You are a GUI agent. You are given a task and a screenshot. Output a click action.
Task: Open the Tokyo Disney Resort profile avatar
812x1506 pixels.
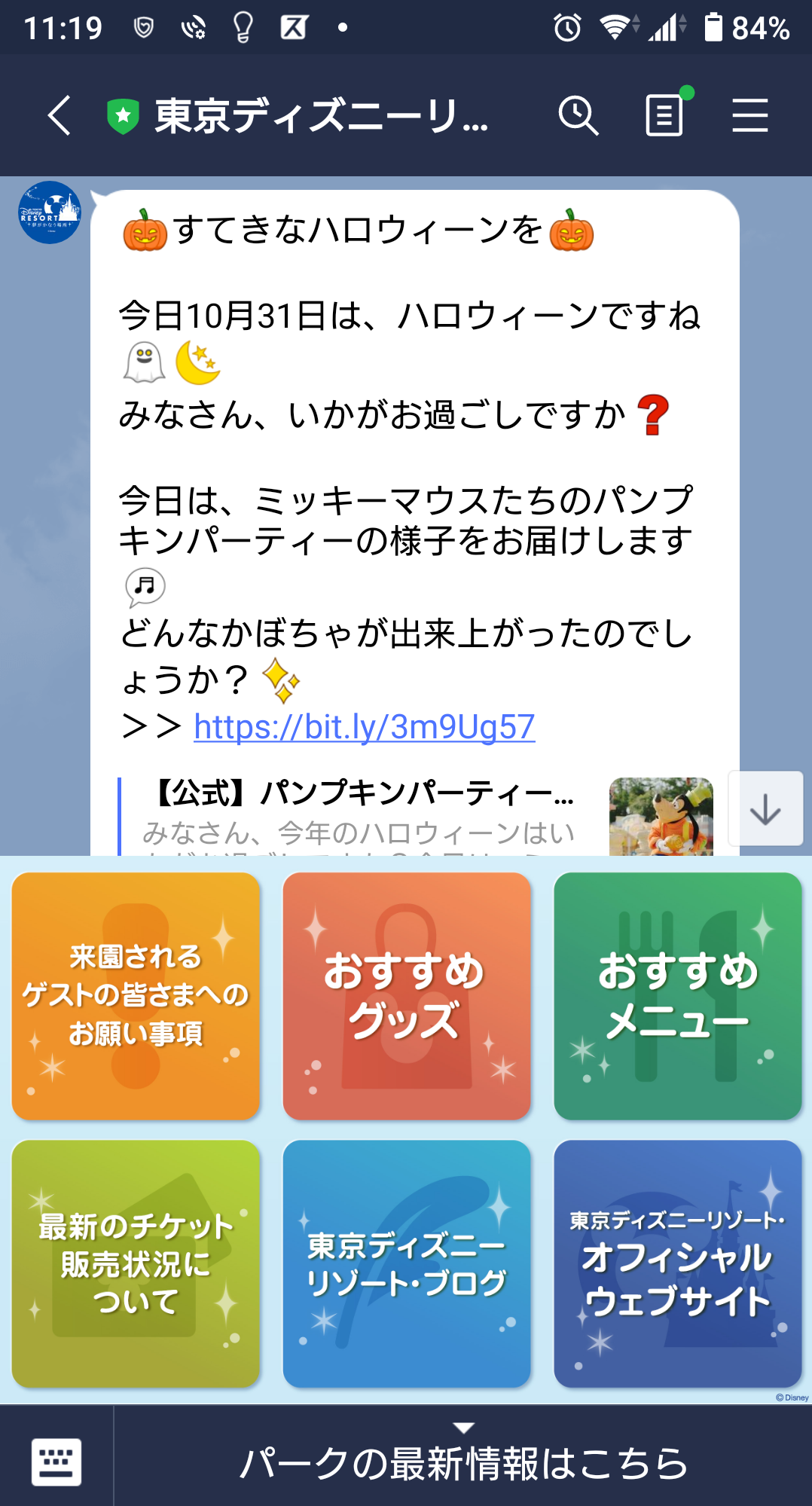[x=50, y=212]
